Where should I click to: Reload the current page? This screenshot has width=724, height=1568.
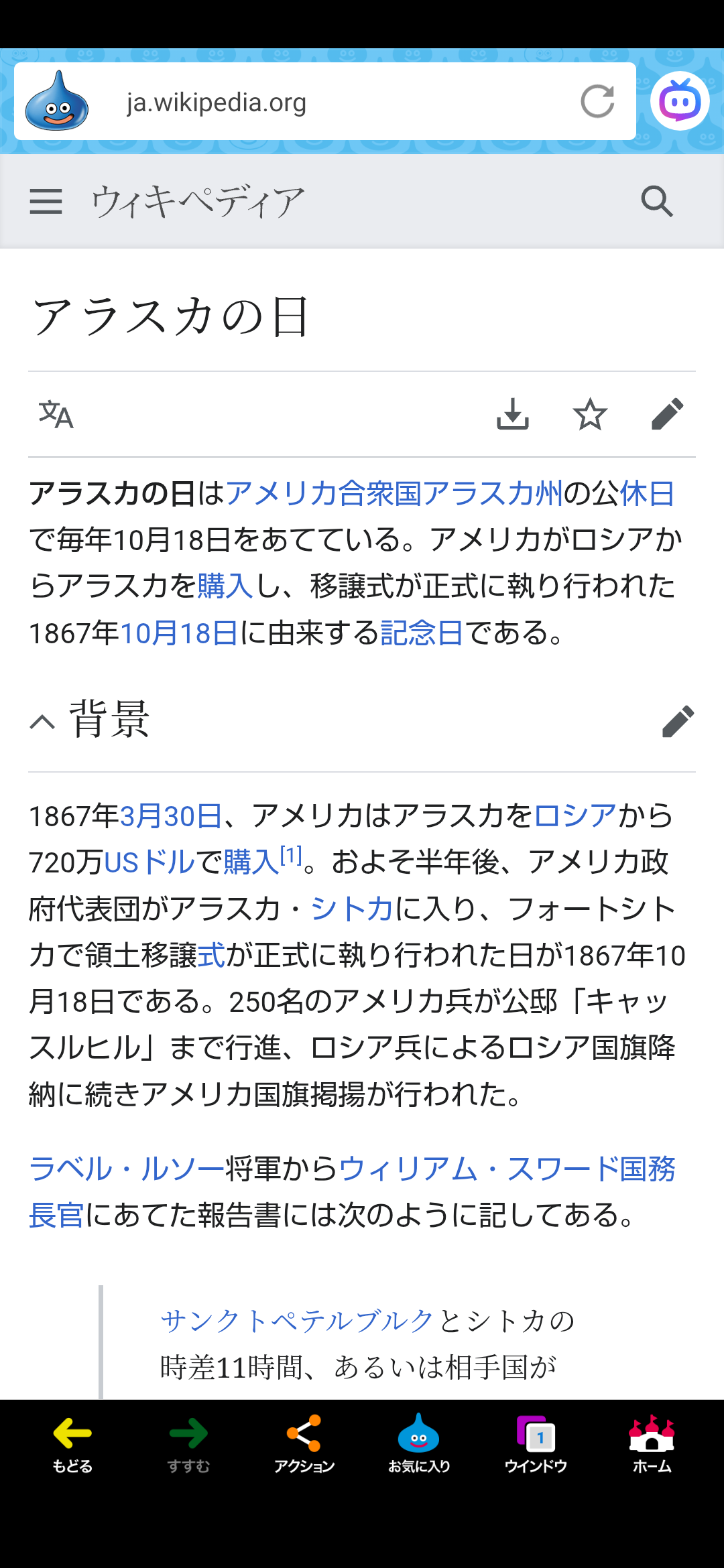click(597, 102)
